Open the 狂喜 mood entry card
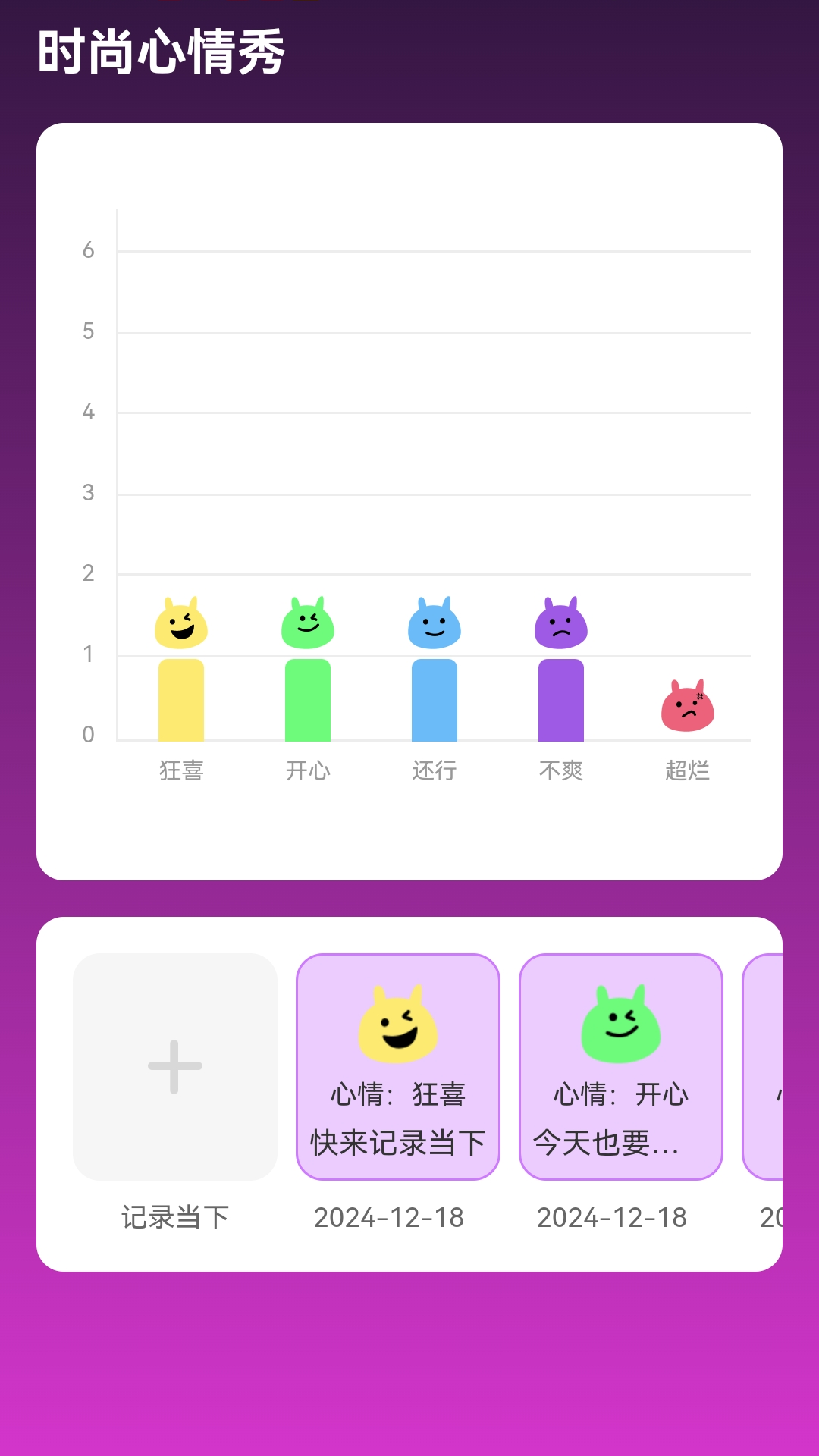The height and width of the screenshot is (1456, 819). pyautogui.click(x=398, y=1066)
